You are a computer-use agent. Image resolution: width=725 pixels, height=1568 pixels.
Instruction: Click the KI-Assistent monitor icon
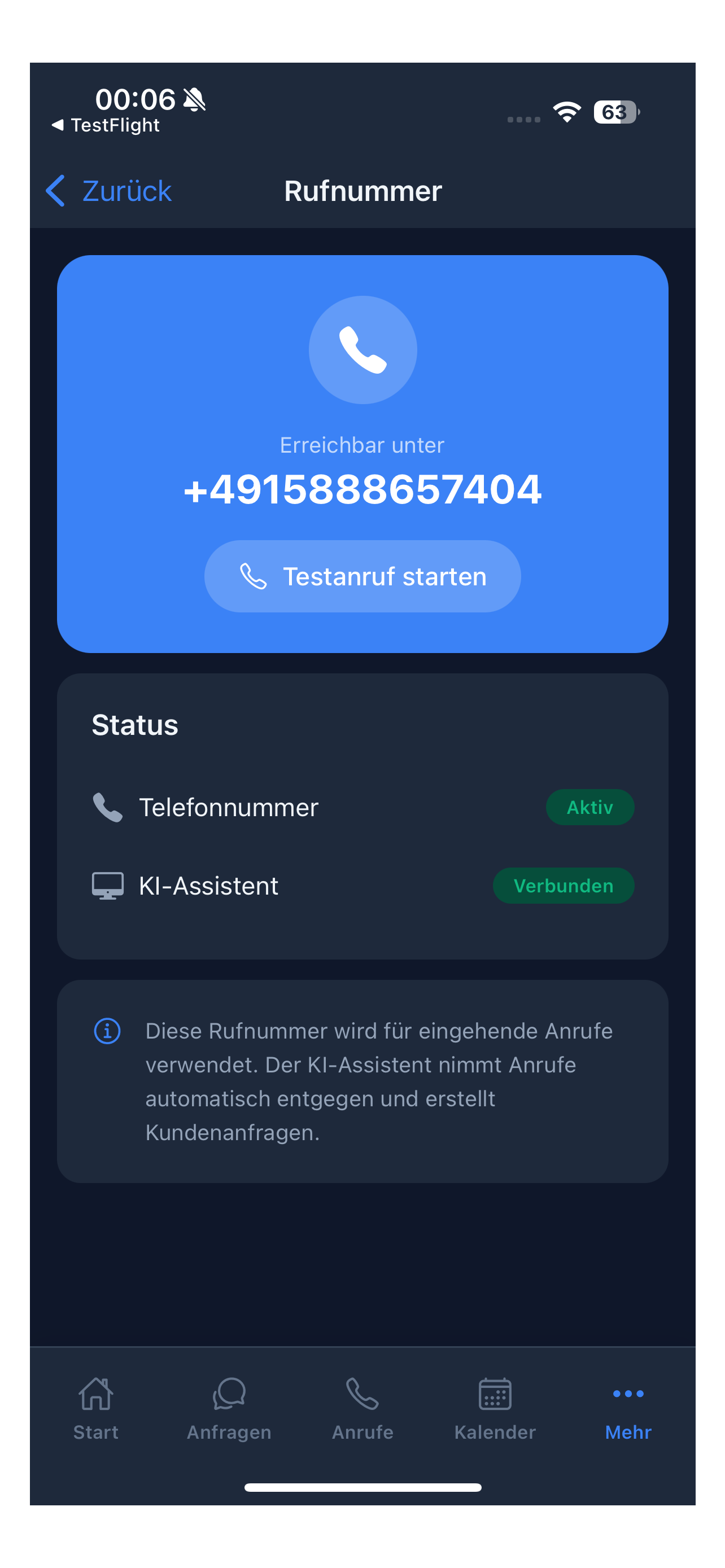pos(107,886)
